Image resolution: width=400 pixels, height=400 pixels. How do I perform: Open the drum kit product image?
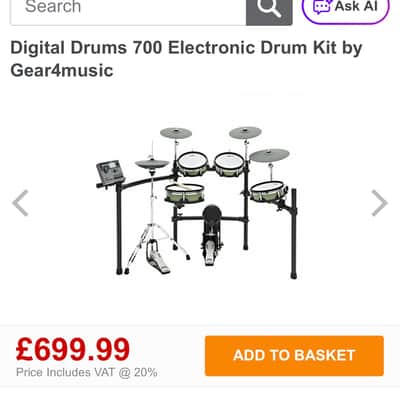point(196,203)
